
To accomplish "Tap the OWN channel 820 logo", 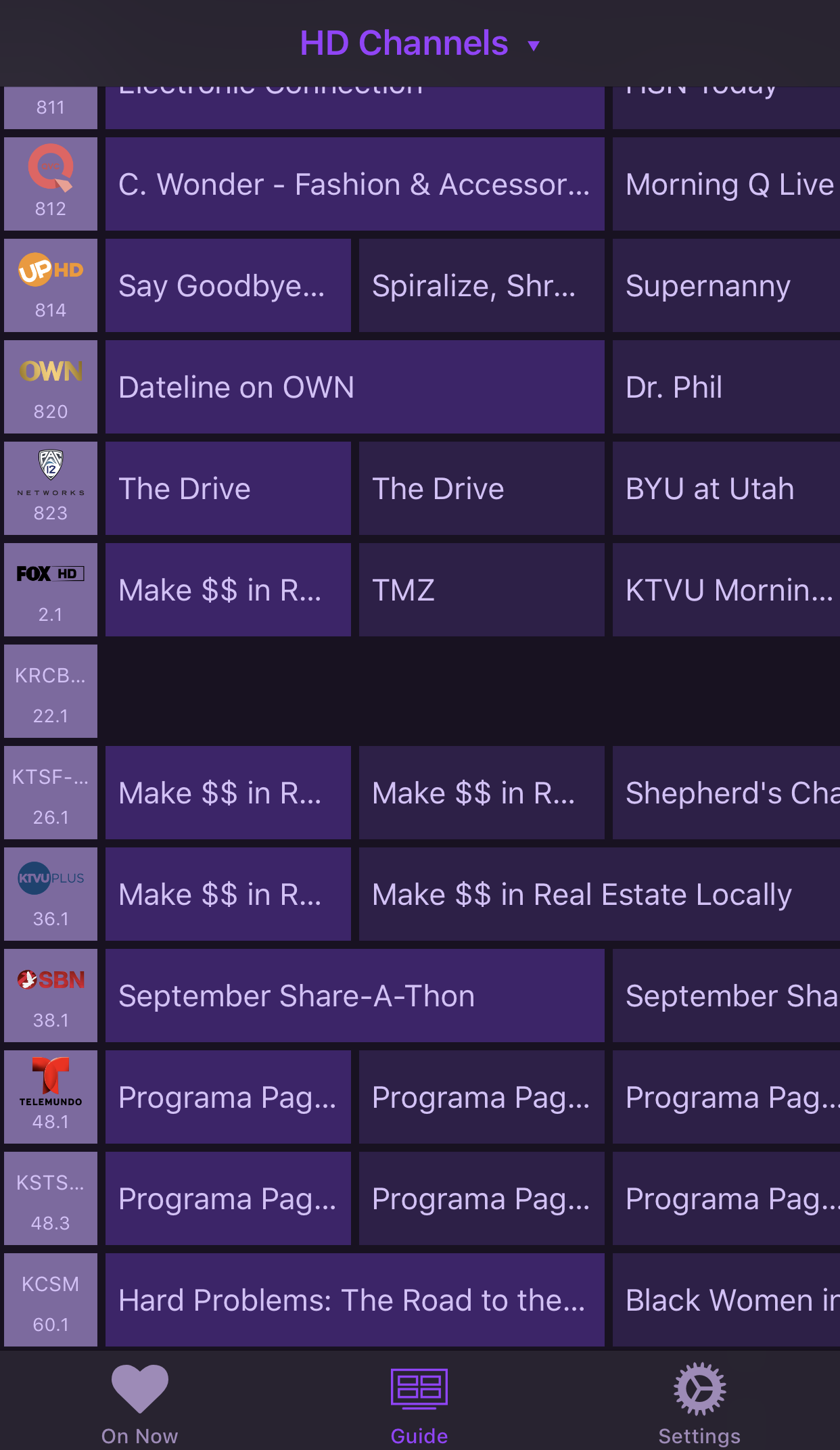I will coord(51,387).
